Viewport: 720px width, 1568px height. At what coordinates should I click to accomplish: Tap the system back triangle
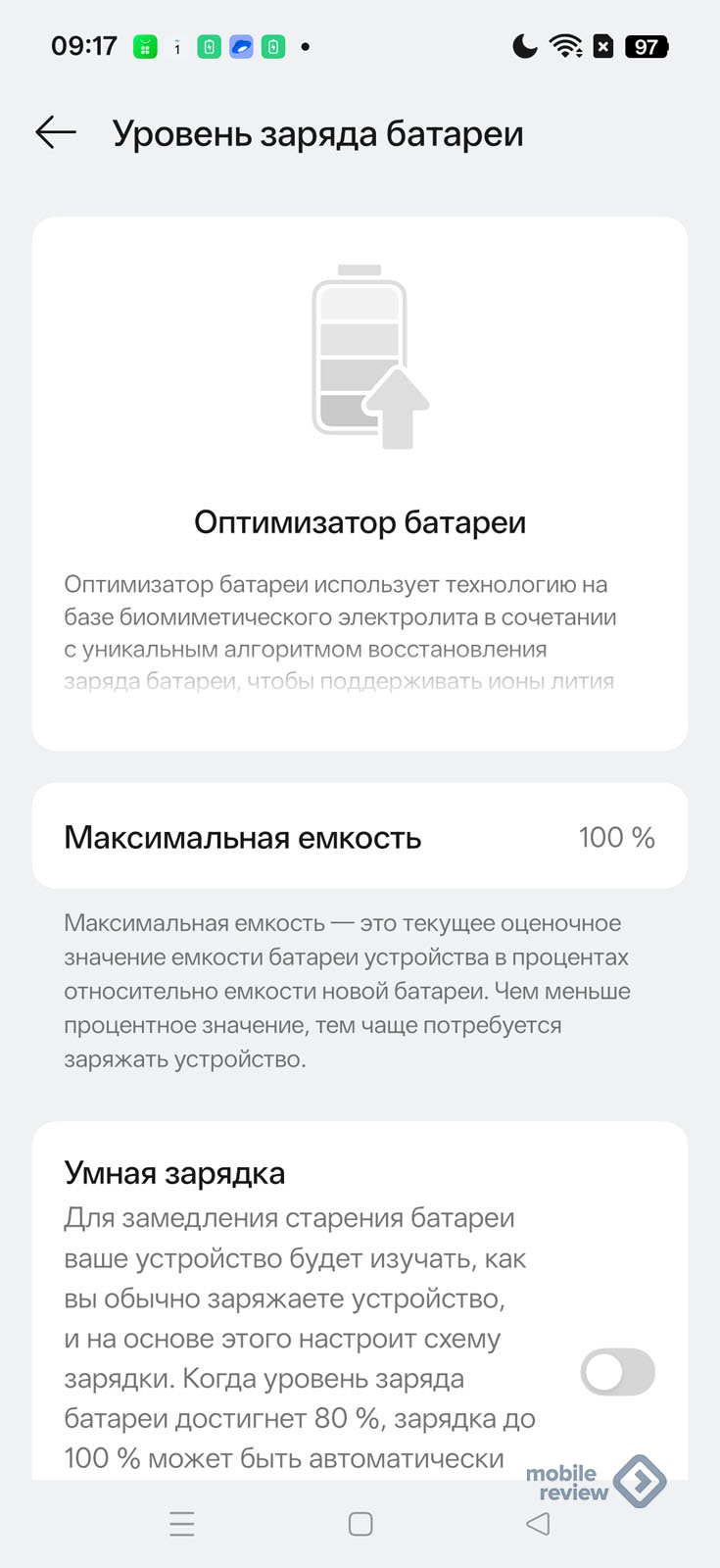(x=538, y=1524)
